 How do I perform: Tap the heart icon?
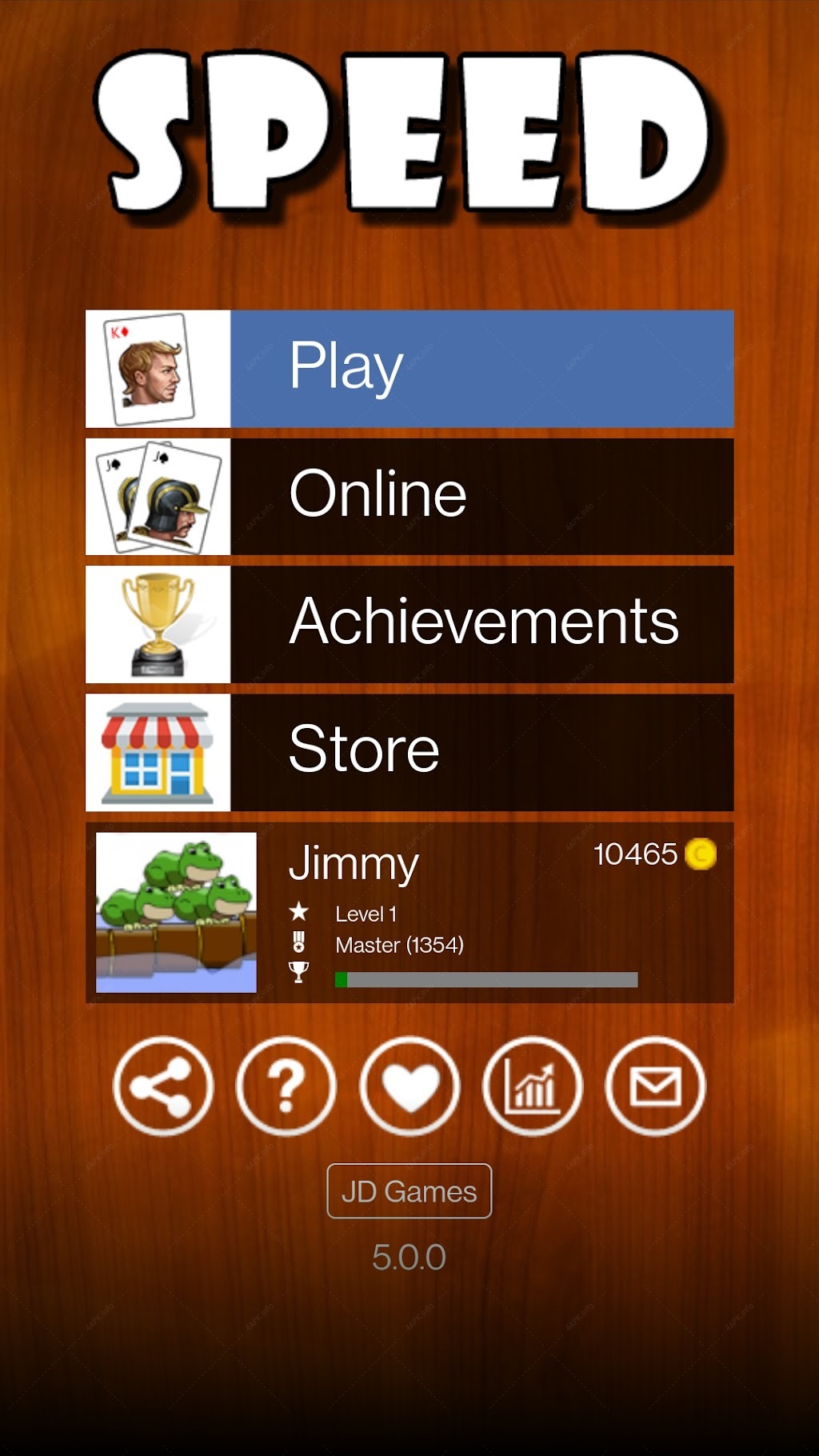pos(409,1086)
